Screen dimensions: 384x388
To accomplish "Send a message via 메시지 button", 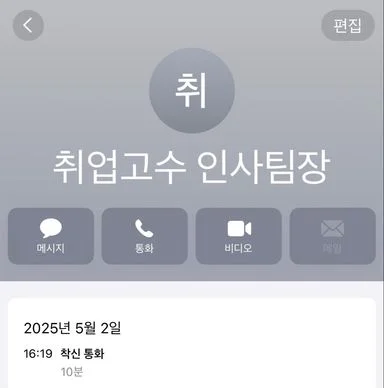I will pyautogui.click(x=51, y=236).
